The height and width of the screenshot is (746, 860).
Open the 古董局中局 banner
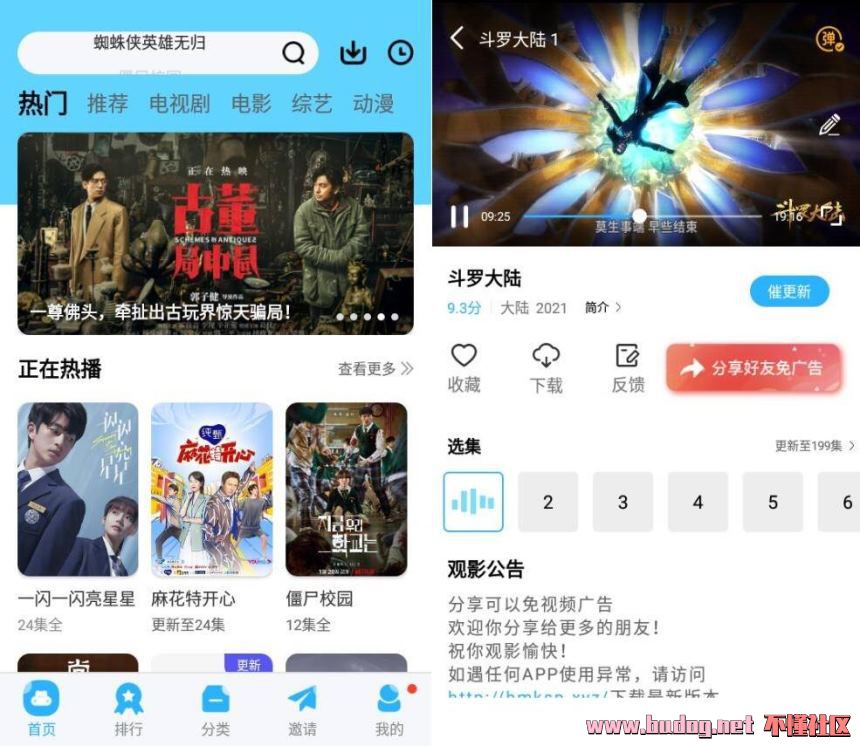point(215,233)
